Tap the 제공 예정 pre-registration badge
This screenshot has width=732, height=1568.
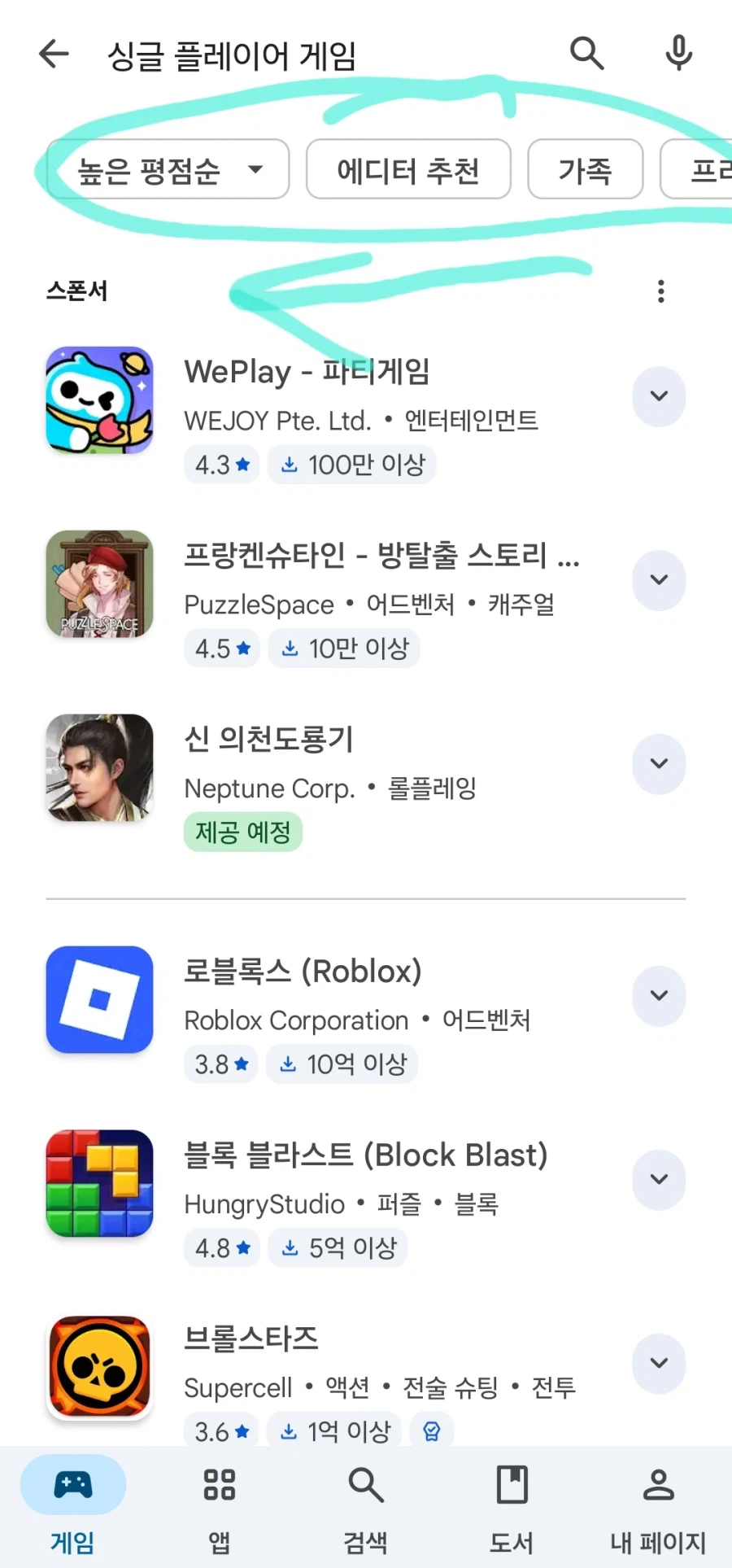242,832
